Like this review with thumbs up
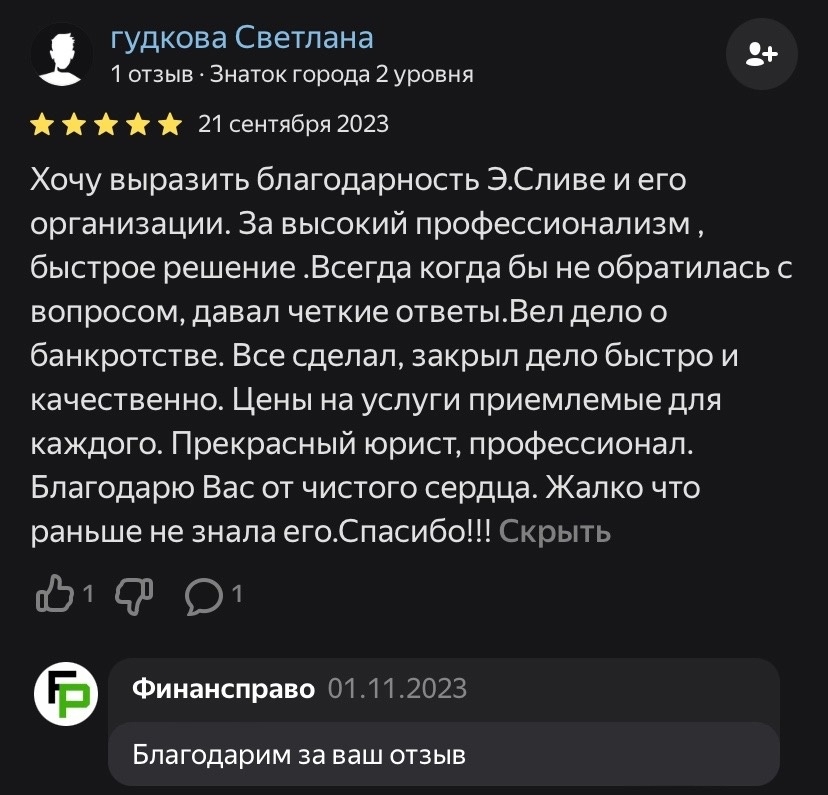Viewport: 828px width, 795px height. (55, 595)
